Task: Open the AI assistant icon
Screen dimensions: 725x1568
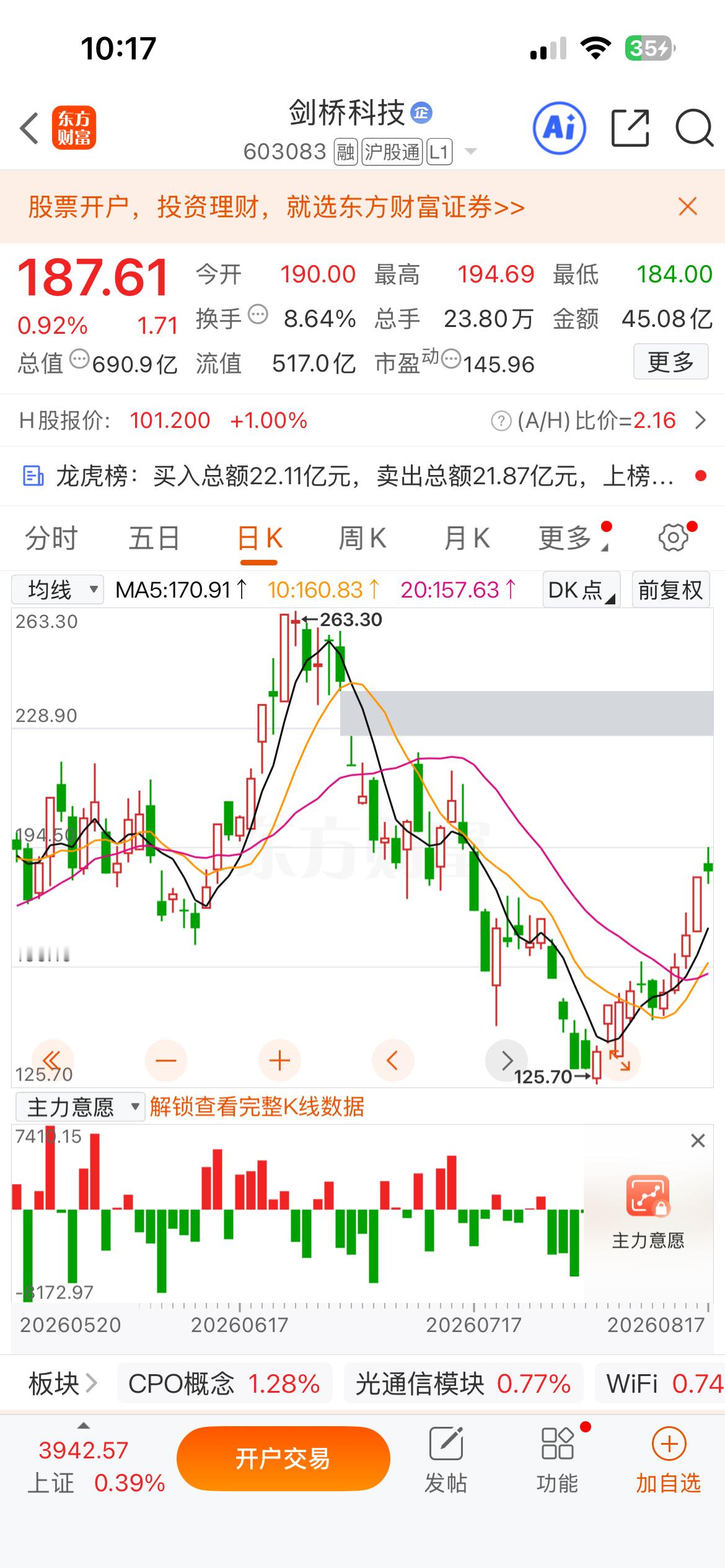Action: coord(560,128)
